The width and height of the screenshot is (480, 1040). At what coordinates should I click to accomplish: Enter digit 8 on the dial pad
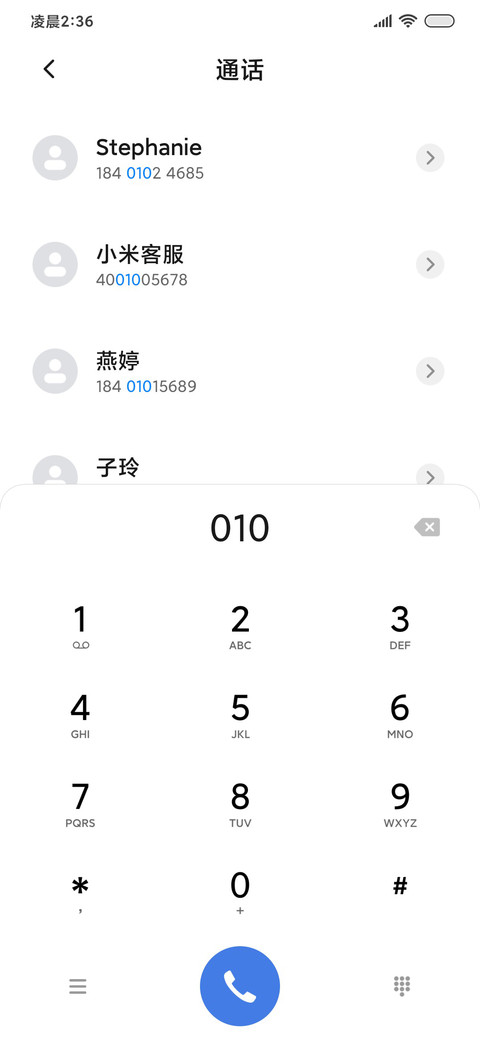240,805
